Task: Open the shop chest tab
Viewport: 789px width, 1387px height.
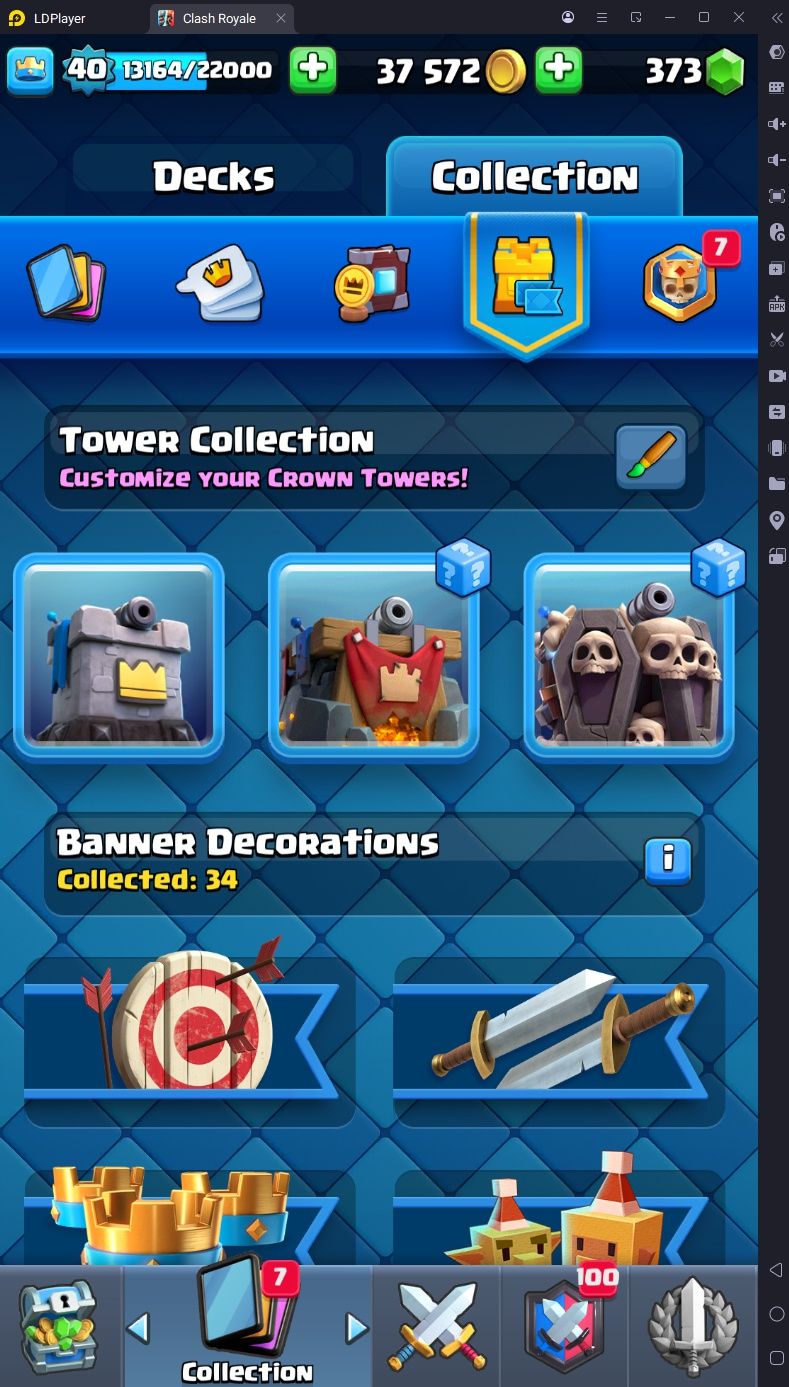Action: pos(59,1326)
